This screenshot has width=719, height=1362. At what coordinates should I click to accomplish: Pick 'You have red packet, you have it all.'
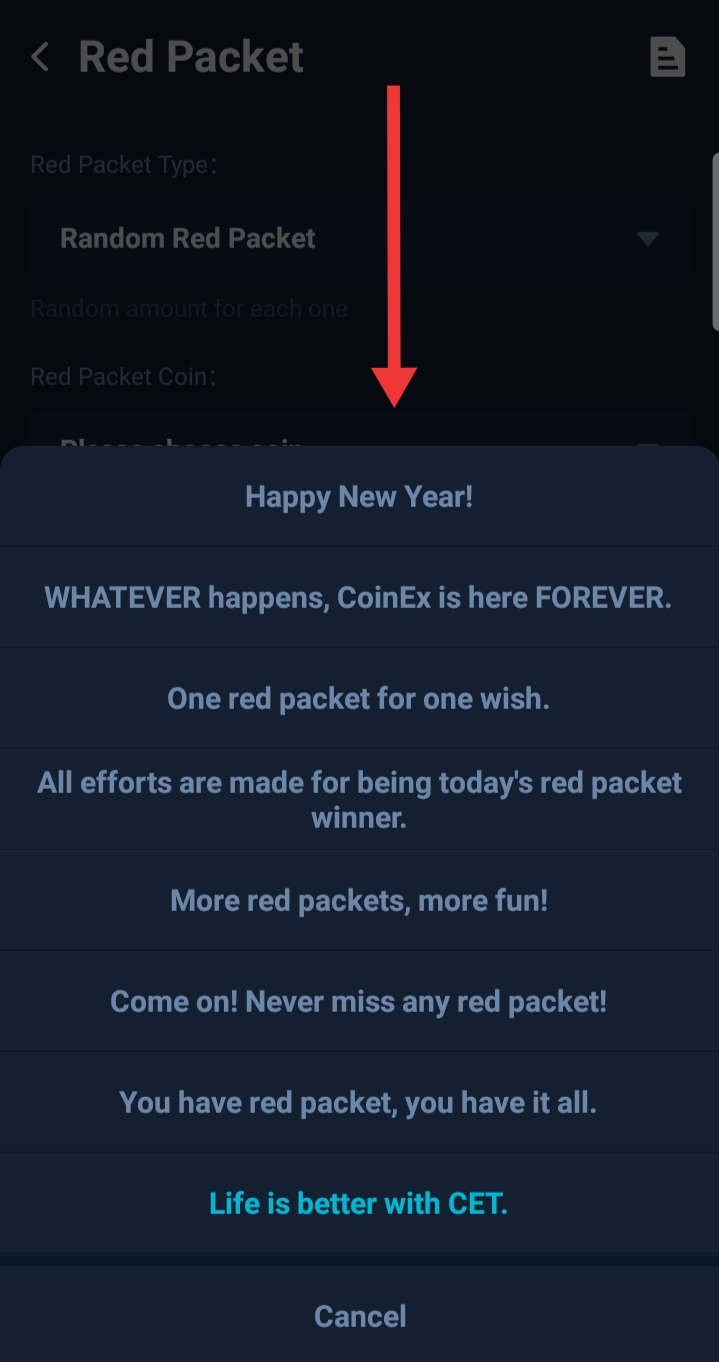359,1103
